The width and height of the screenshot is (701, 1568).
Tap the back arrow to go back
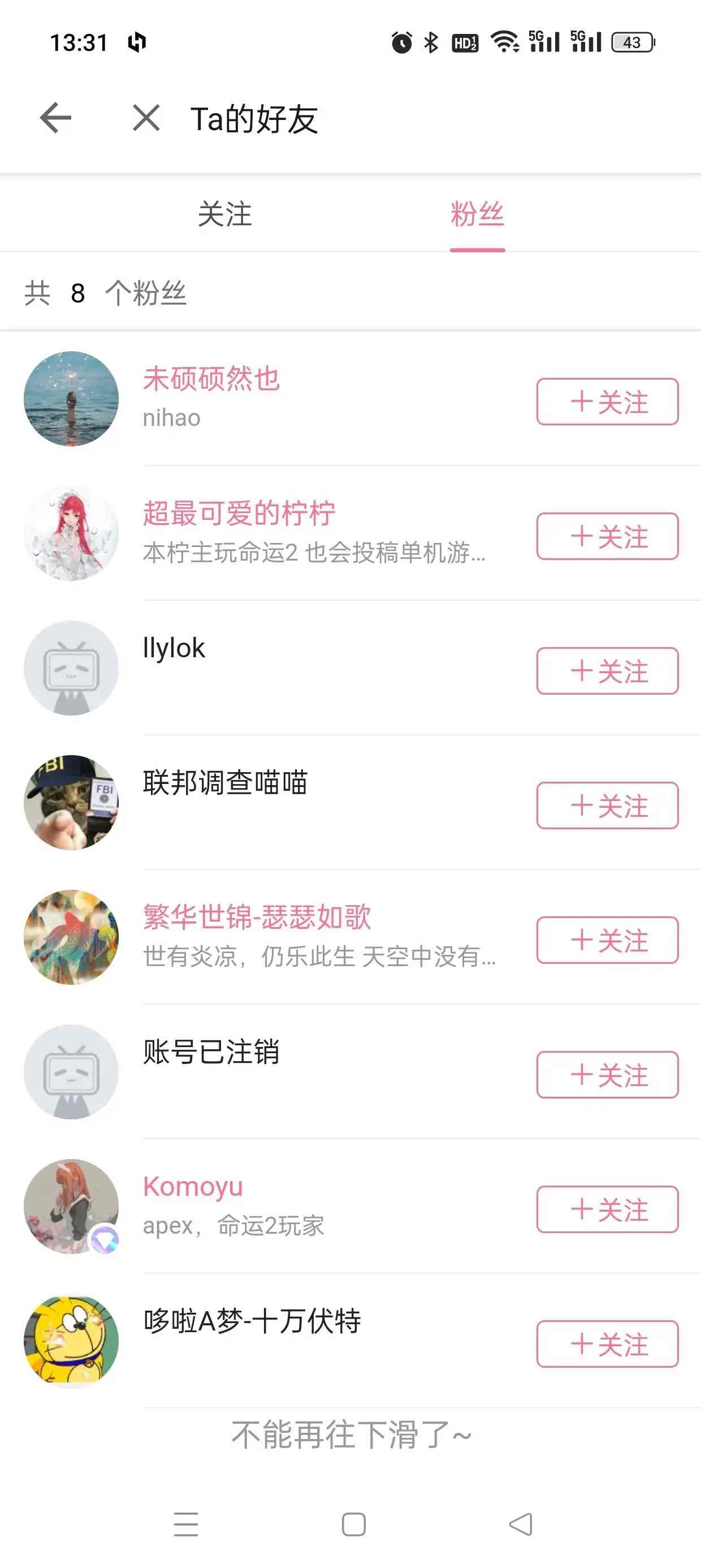[55, 118]
